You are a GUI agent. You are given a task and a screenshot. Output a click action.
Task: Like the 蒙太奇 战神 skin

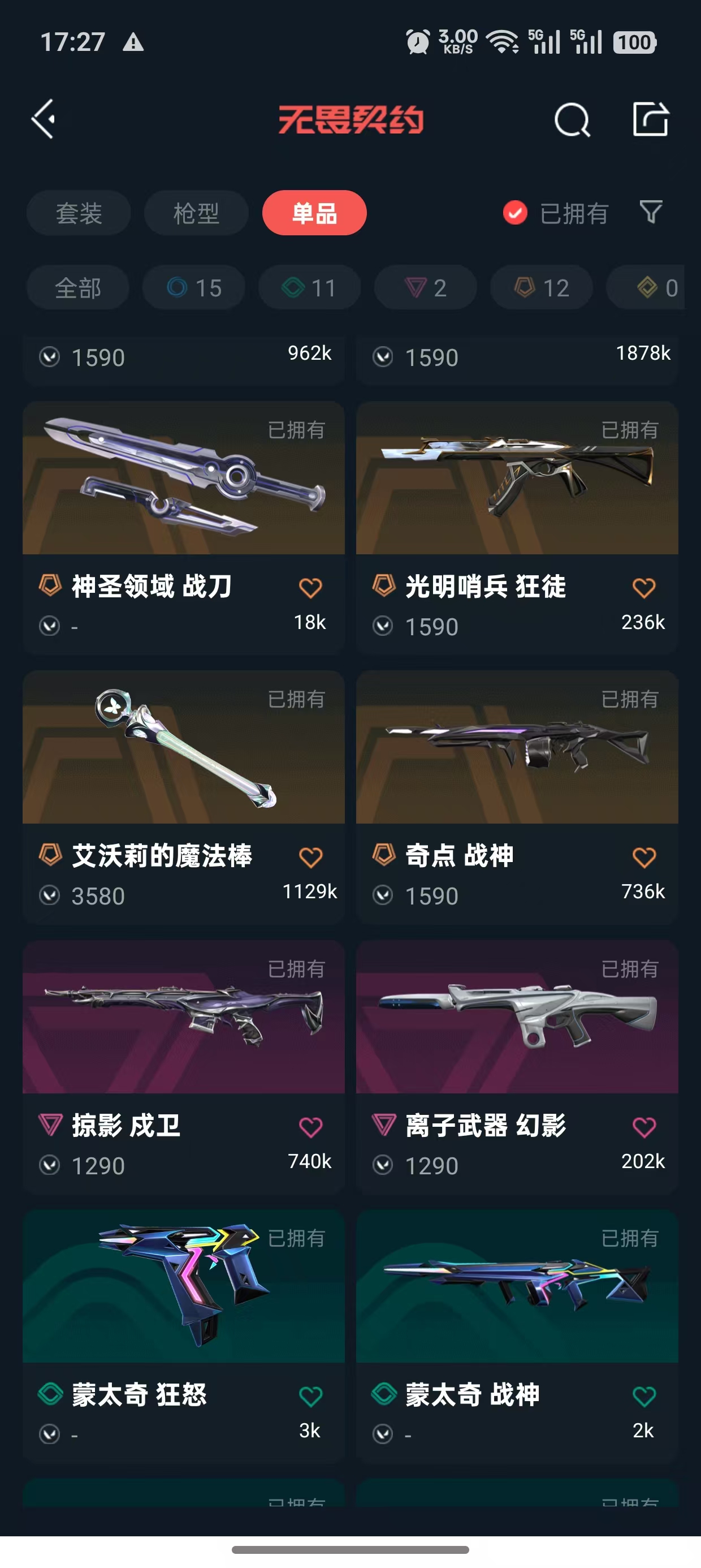click(644, 1395)
